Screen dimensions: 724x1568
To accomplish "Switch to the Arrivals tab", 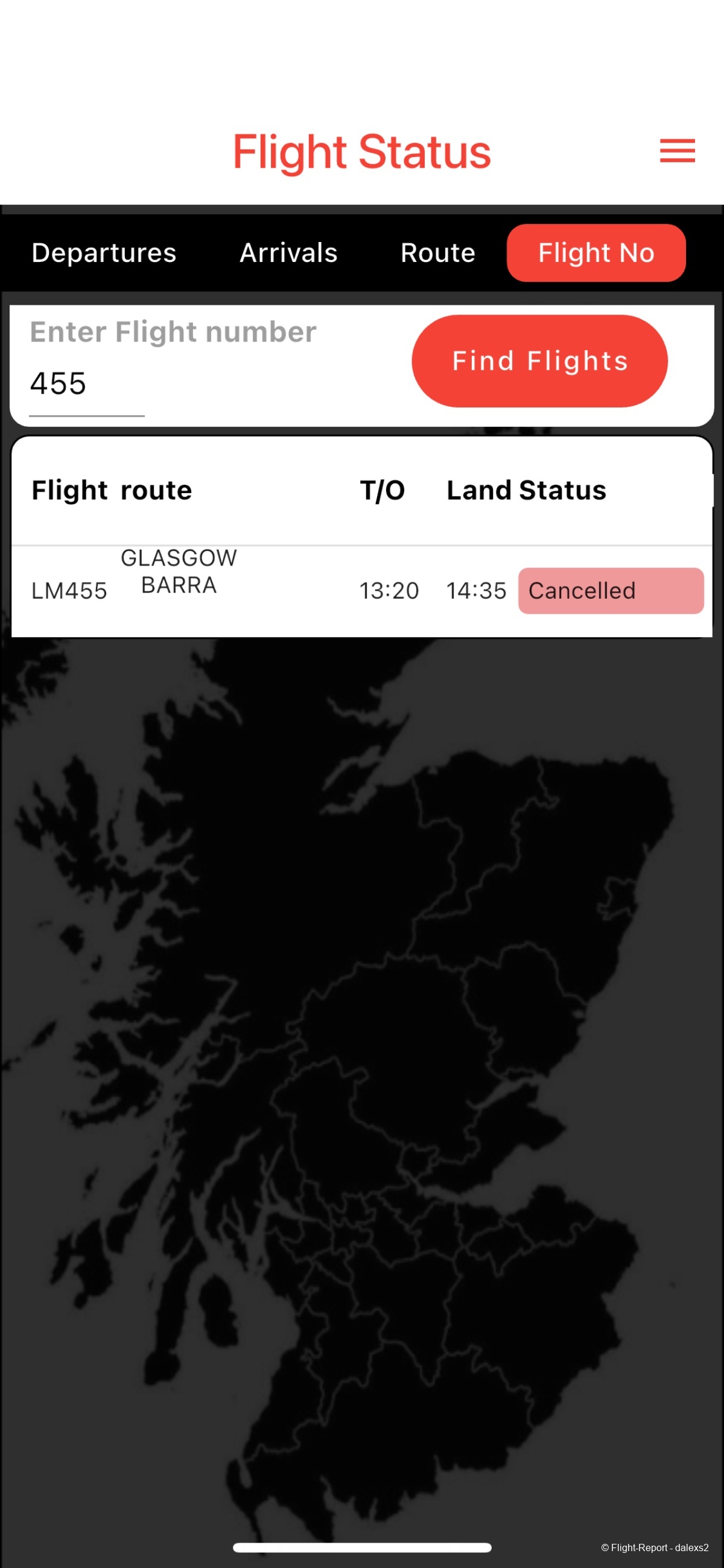I will [x=288, y=253].
